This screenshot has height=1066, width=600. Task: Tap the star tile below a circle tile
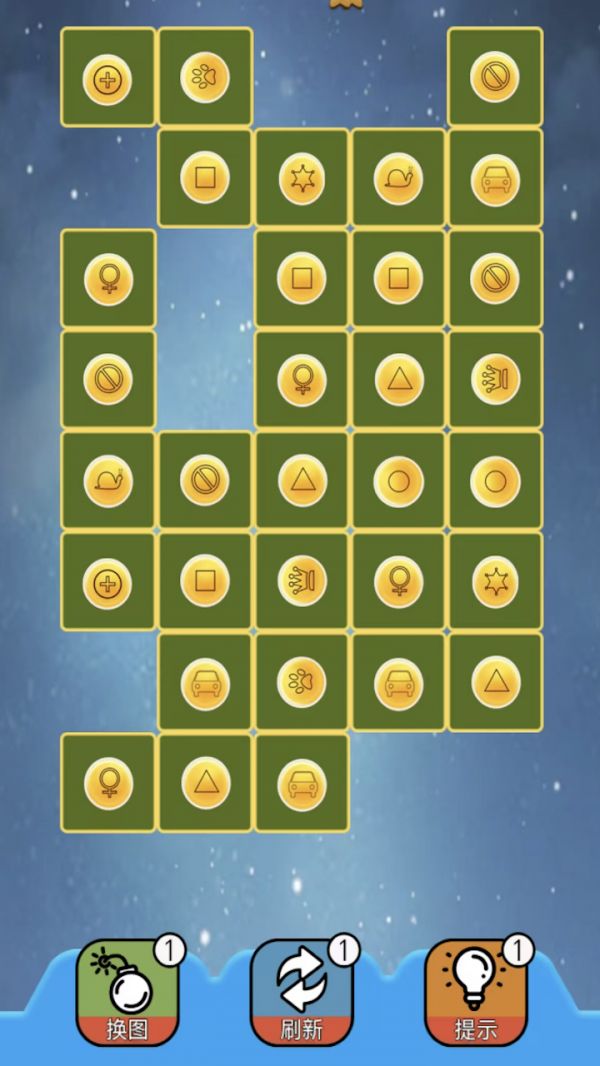pyautogui.click(x=495, y=581)
